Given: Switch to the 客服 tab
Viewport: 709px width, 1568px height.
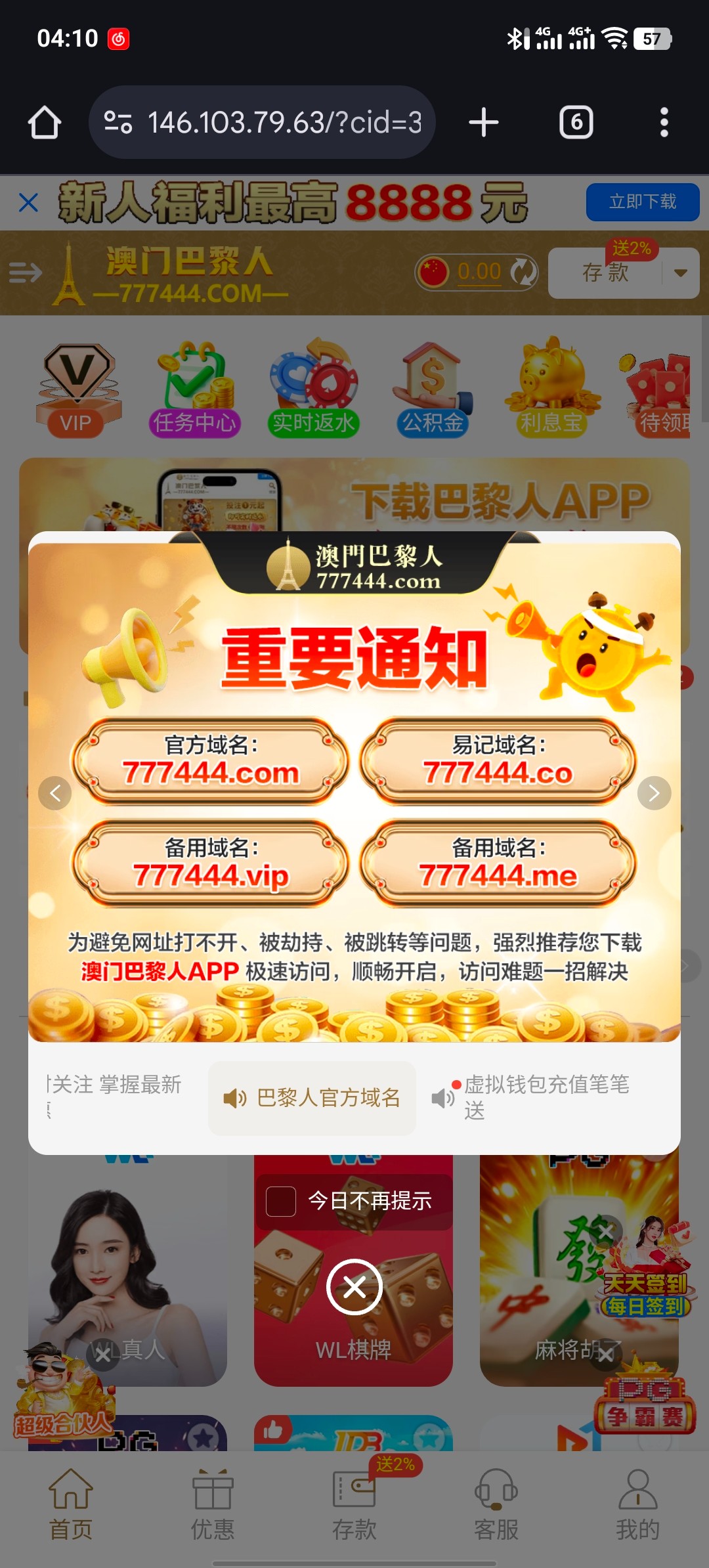Looking at the screenshot, I should 496,1504.
